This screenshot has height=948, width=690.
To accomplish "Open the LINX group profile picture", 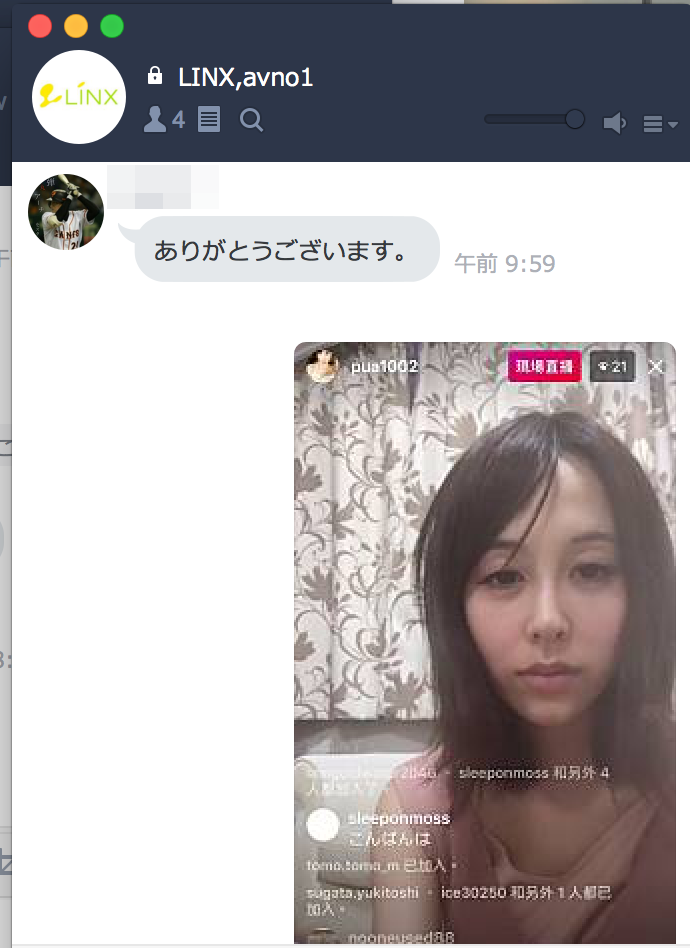I will point(79,97).
